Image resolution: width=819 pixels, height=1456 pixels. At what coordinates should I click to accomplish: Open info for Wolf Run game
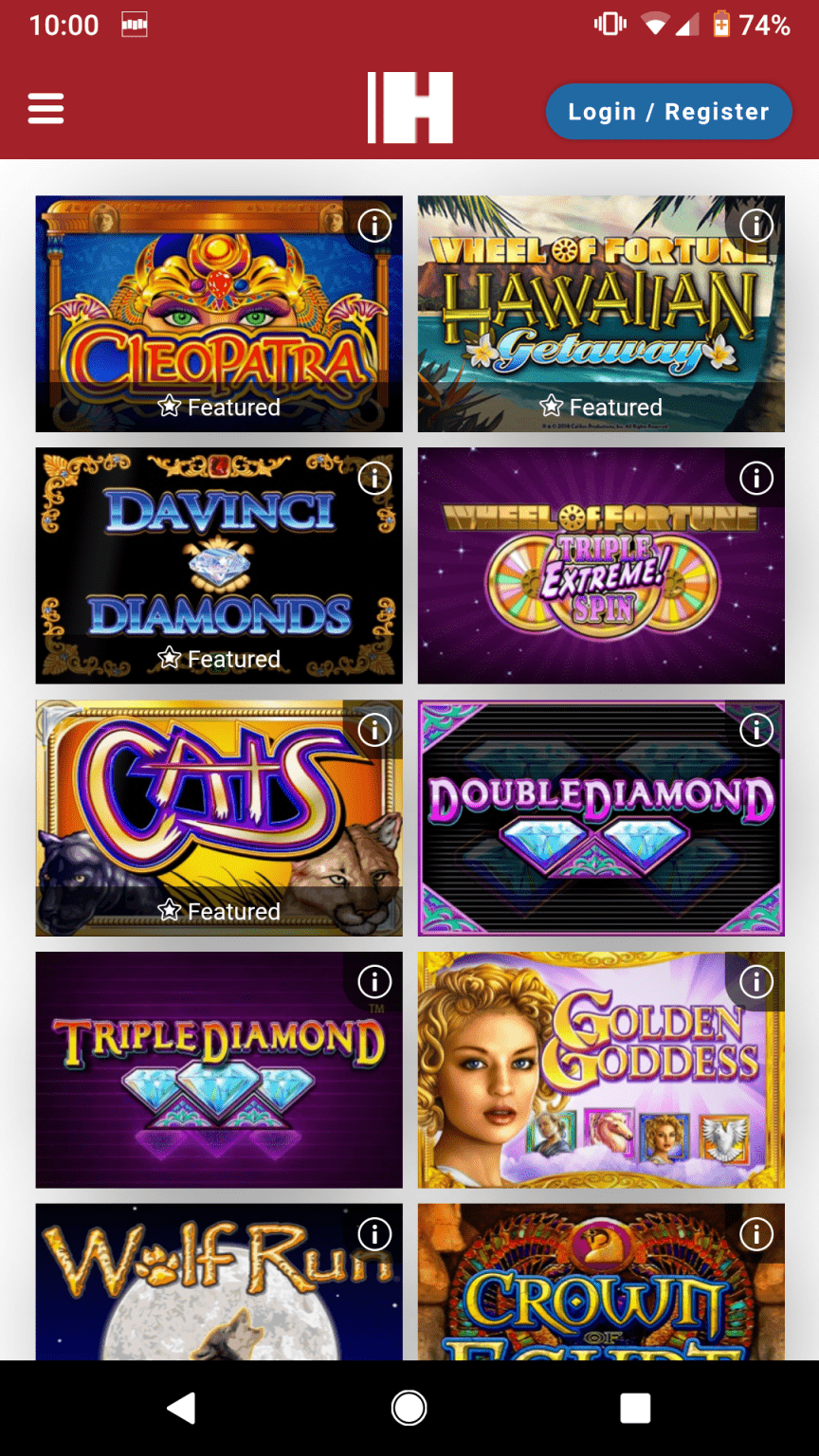(375, 1234)
